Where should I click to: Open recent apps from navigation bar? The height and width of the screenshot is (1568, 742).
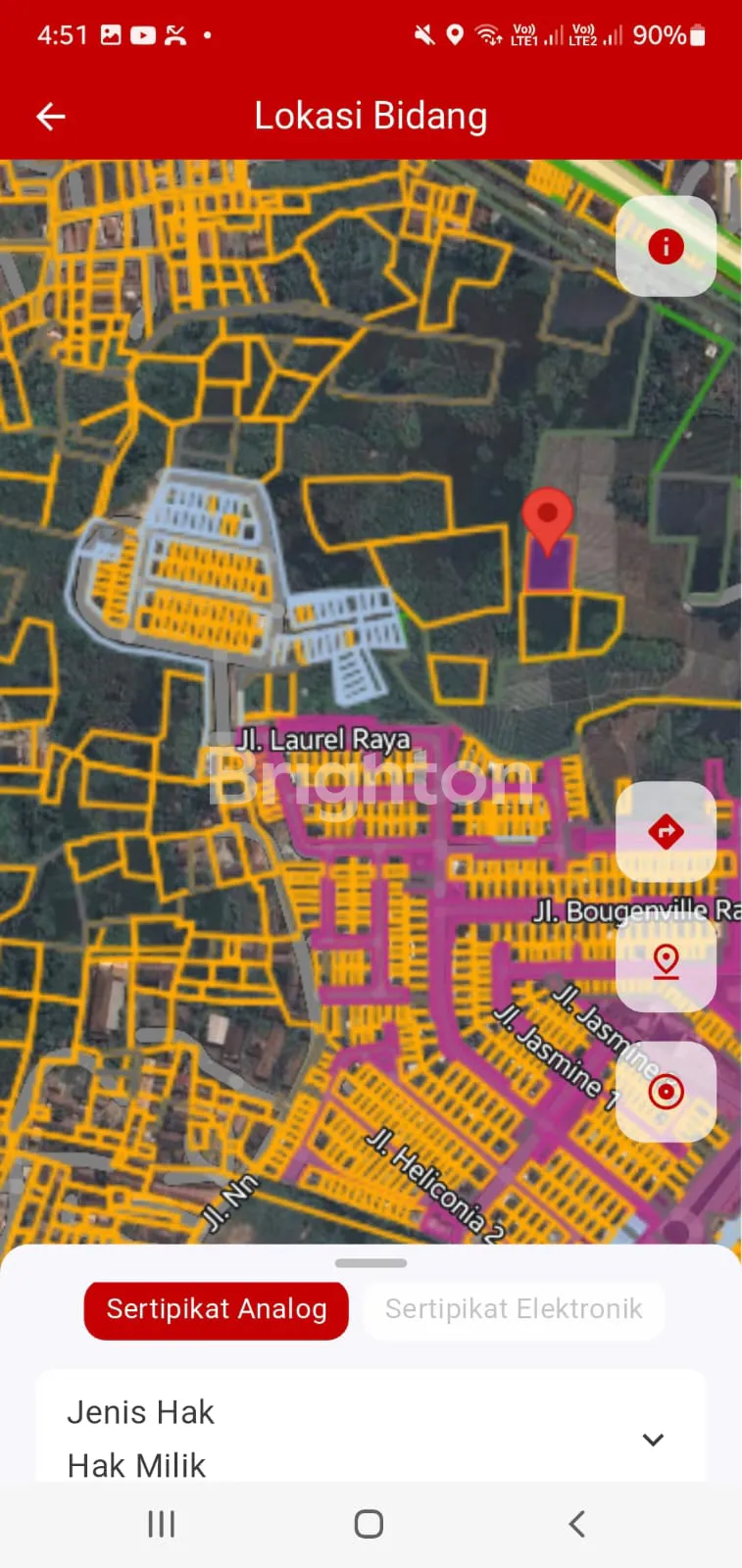coord(162,1524)
